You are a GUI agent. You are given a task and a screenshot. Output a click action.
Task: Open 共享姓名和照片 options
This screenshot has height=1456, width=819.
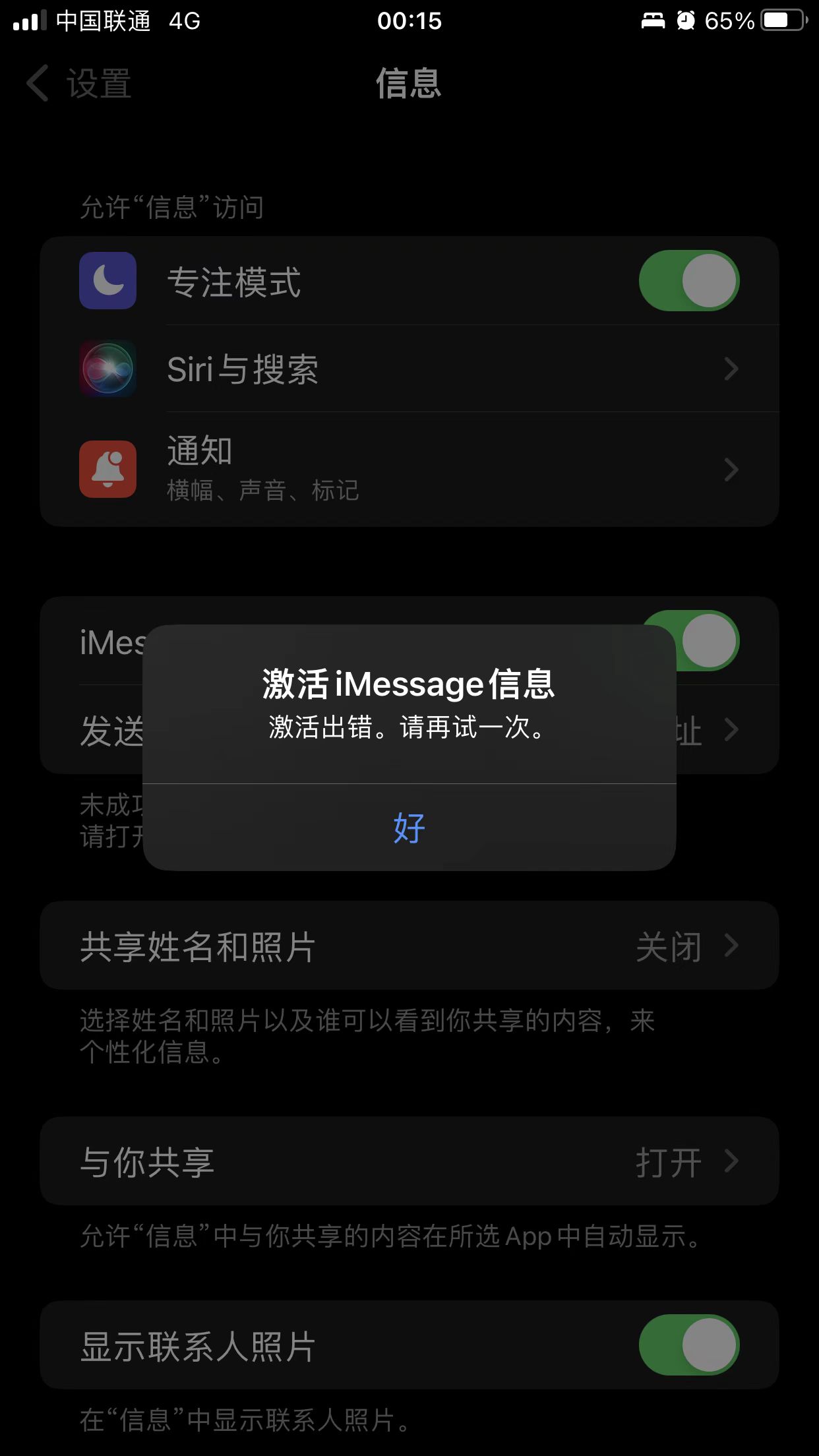click(x=409, y=946)
